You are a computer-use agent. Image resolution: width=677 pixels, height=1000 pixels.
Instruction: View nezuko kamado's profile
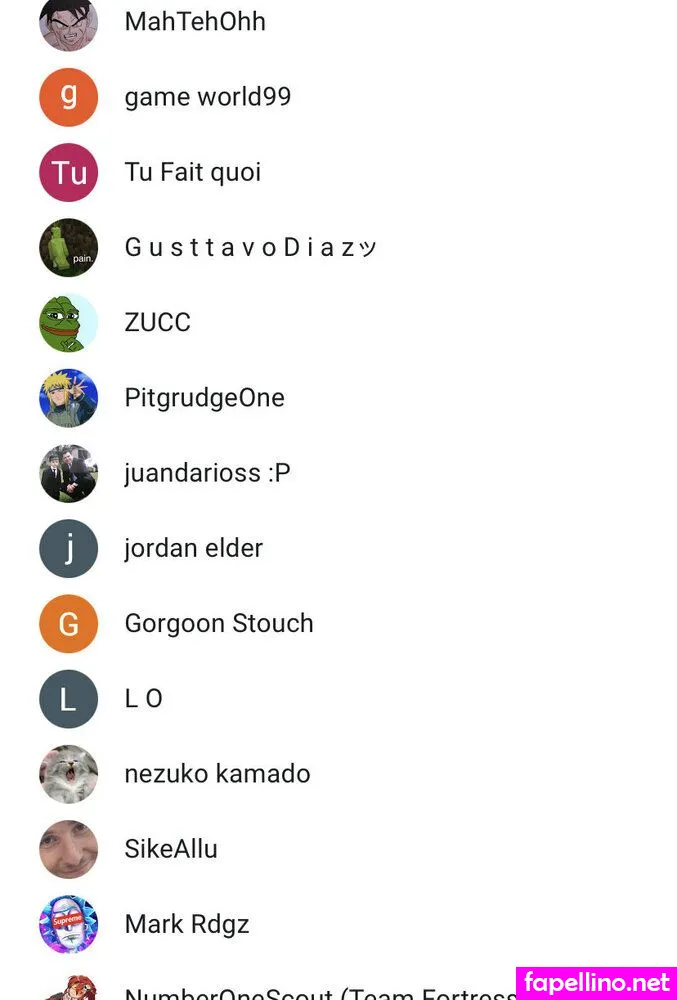click(x=217, y=773)
